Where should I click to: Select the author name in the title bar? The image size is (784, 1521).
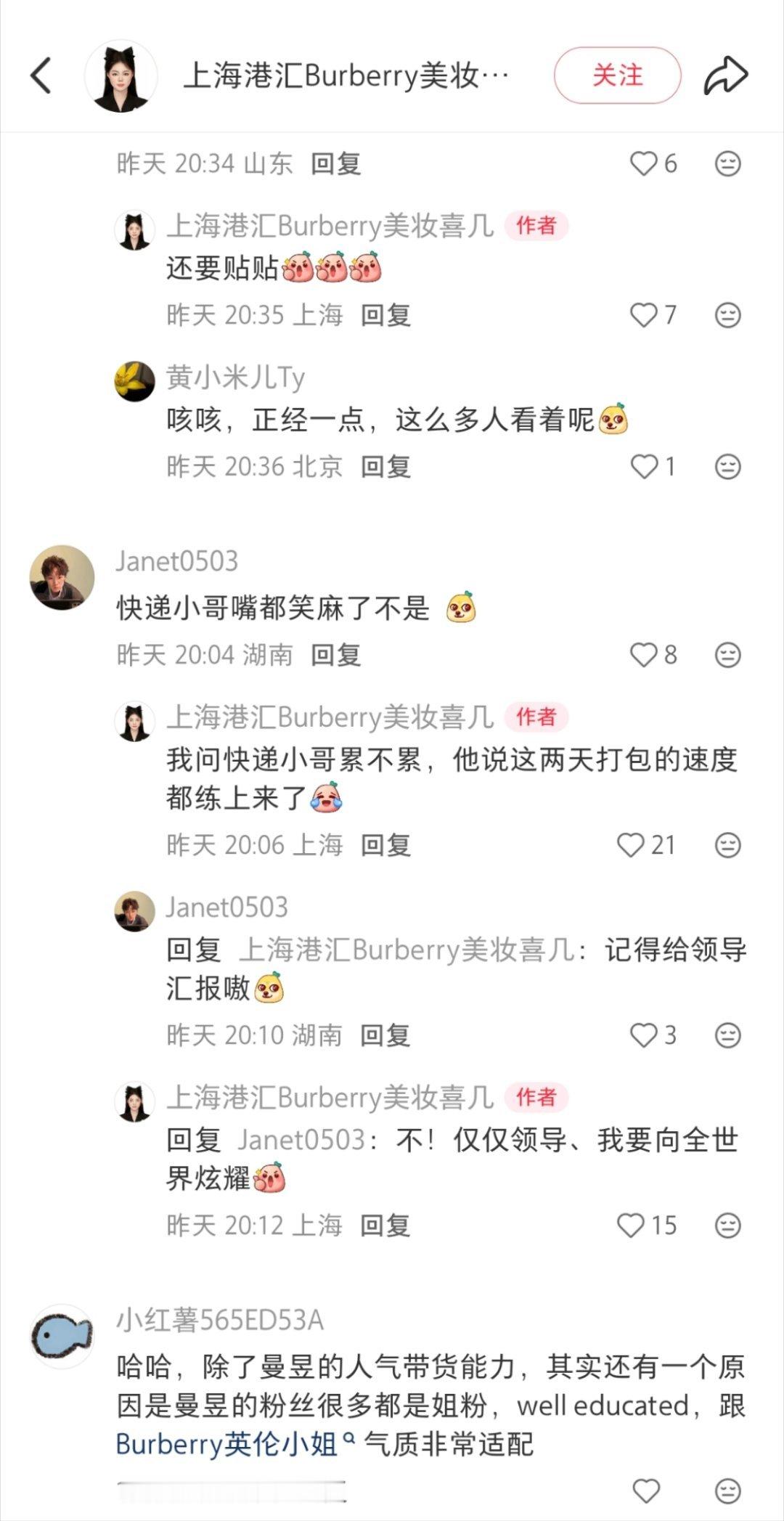[348, 75]
